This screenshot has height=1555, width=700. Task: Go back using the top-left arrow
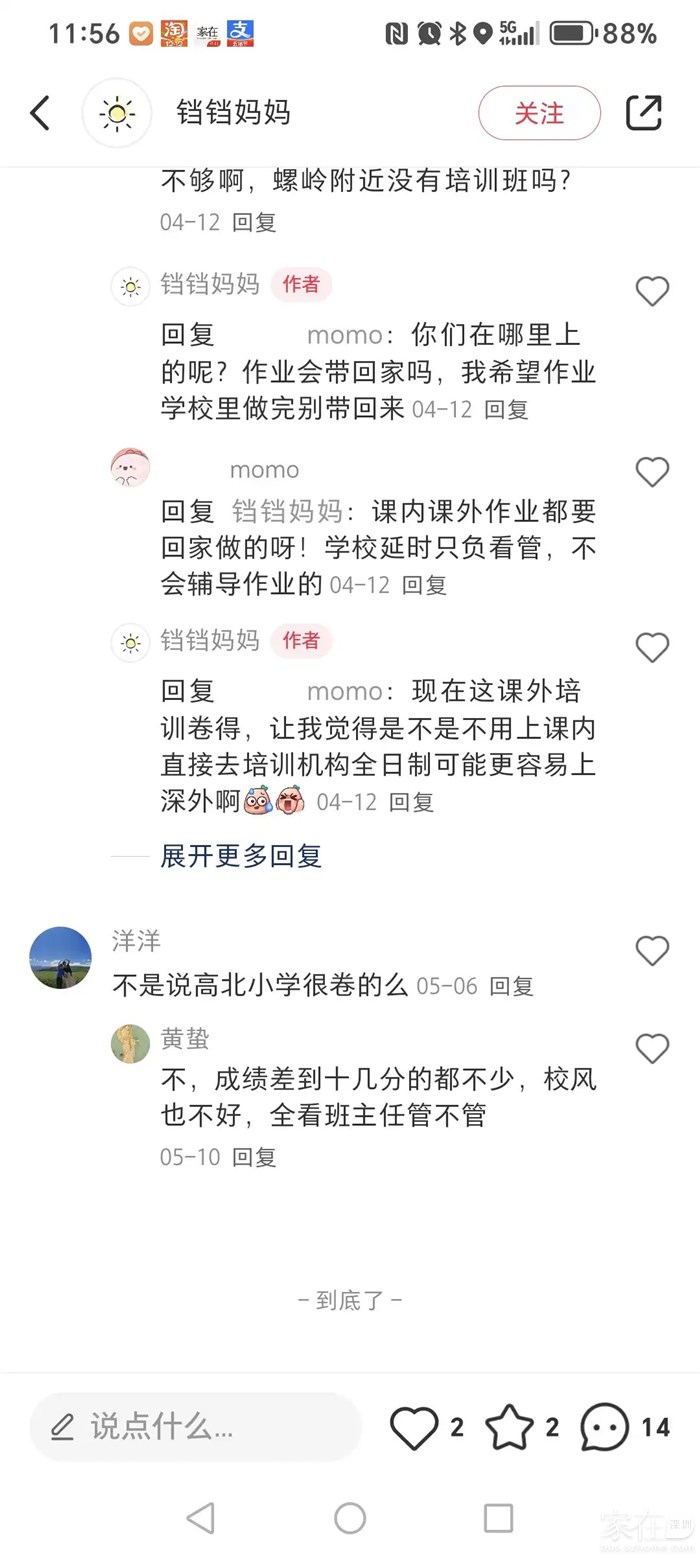[x=40, y=113]
